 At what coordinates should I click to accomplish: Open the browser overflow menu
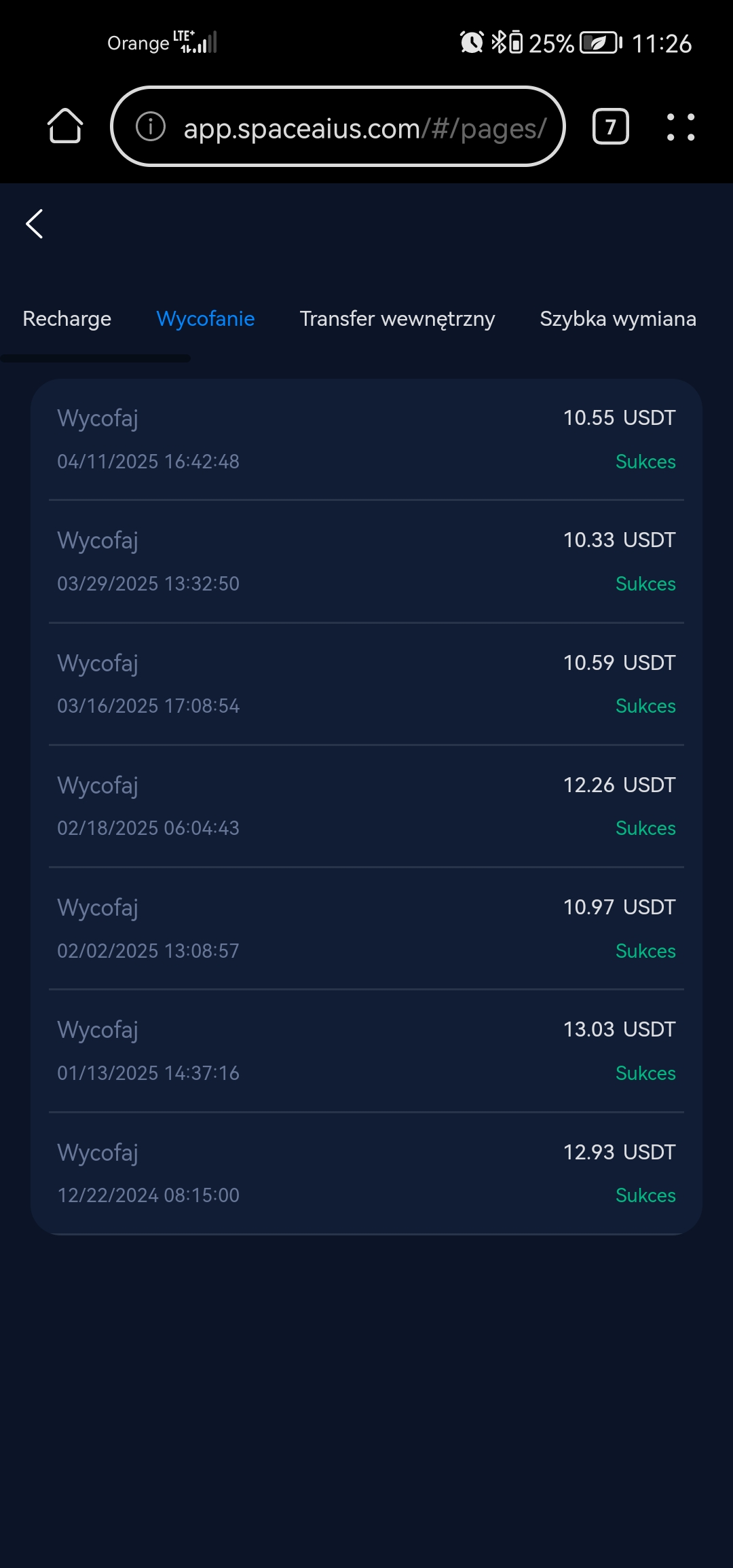click(681, 127)
